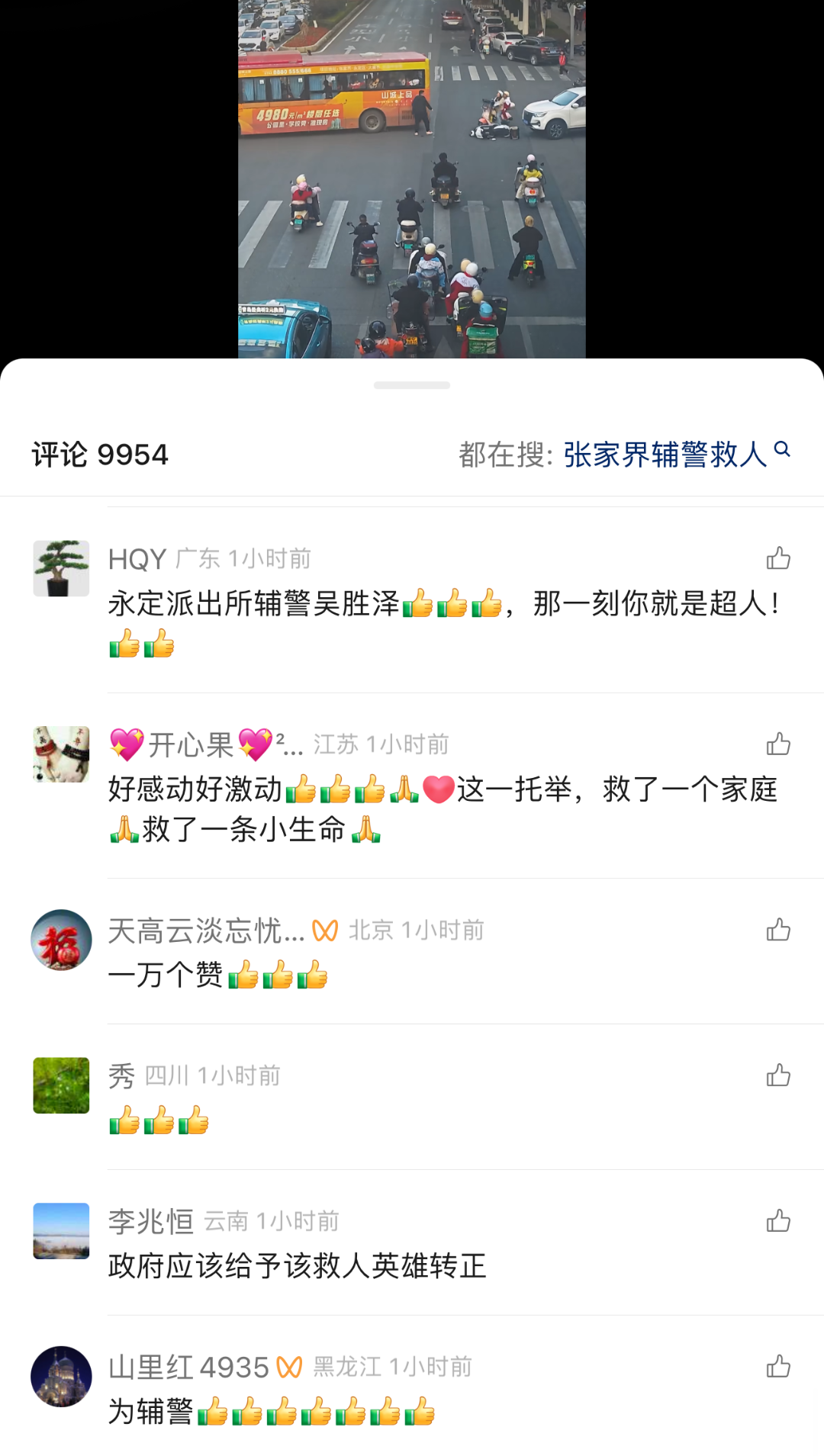The image size is (824, 1456).
Task: Tap username HQY to view profile
Action: (138, 558)
